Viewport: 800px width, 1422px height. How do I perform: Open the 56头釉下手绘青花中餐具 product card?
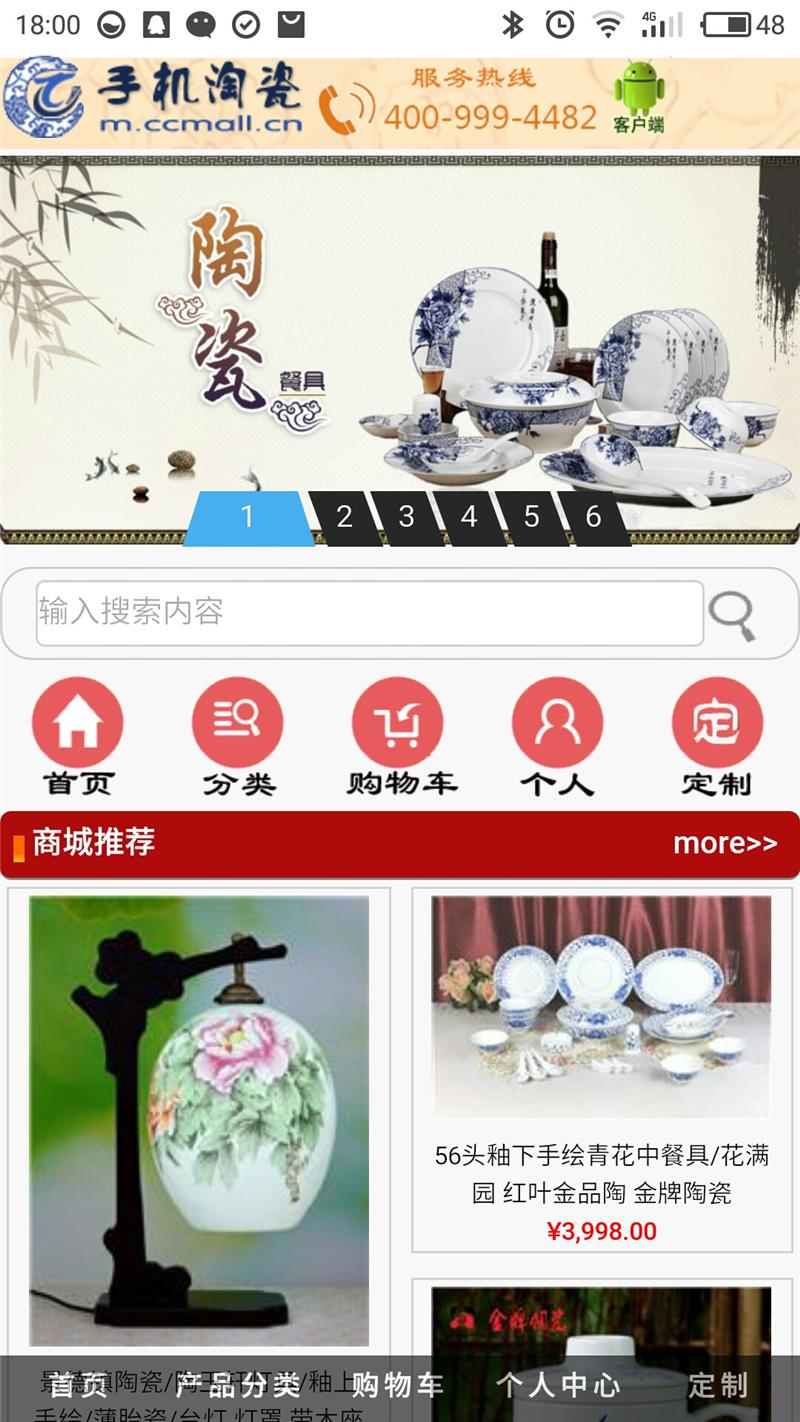[601, 1068]
